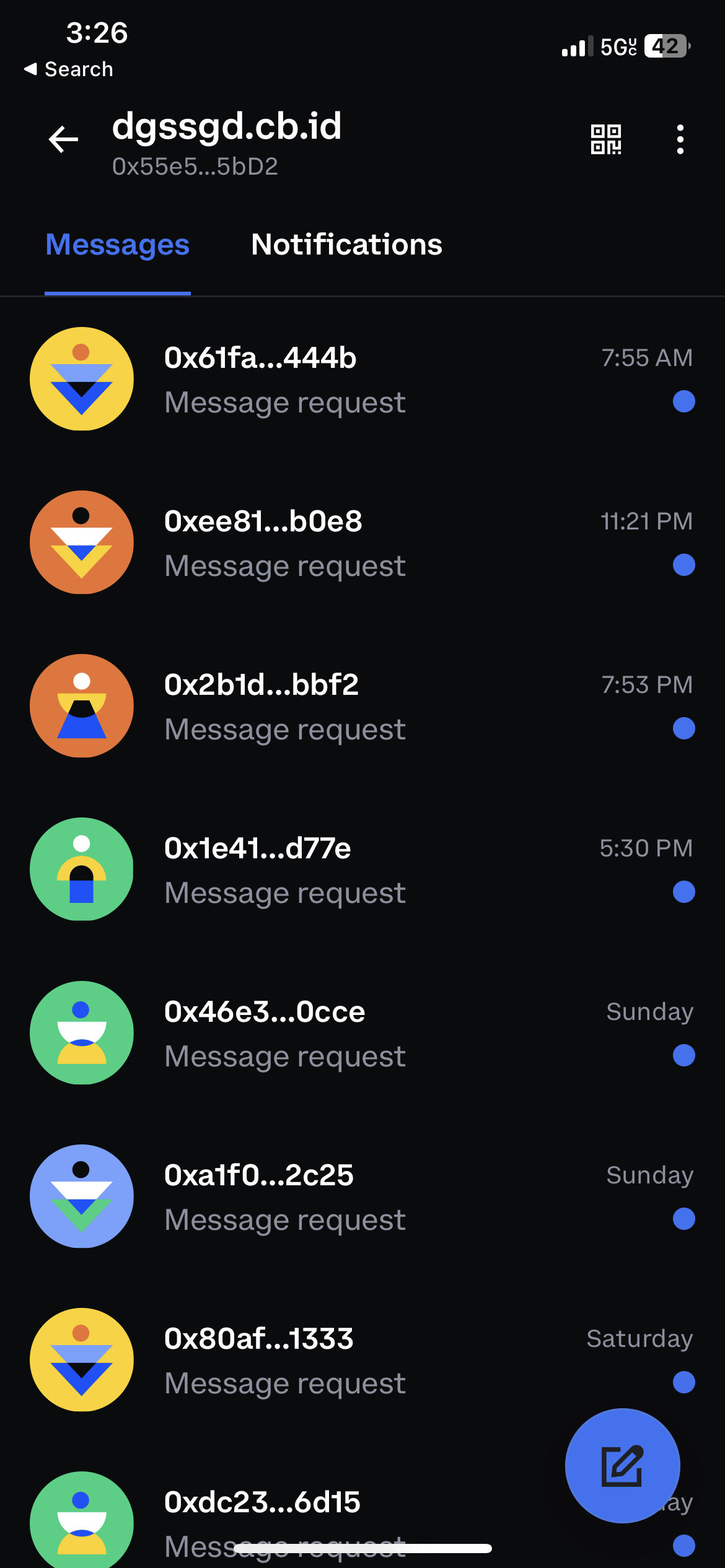Switch to the Notifications tab

pos(346,245)
